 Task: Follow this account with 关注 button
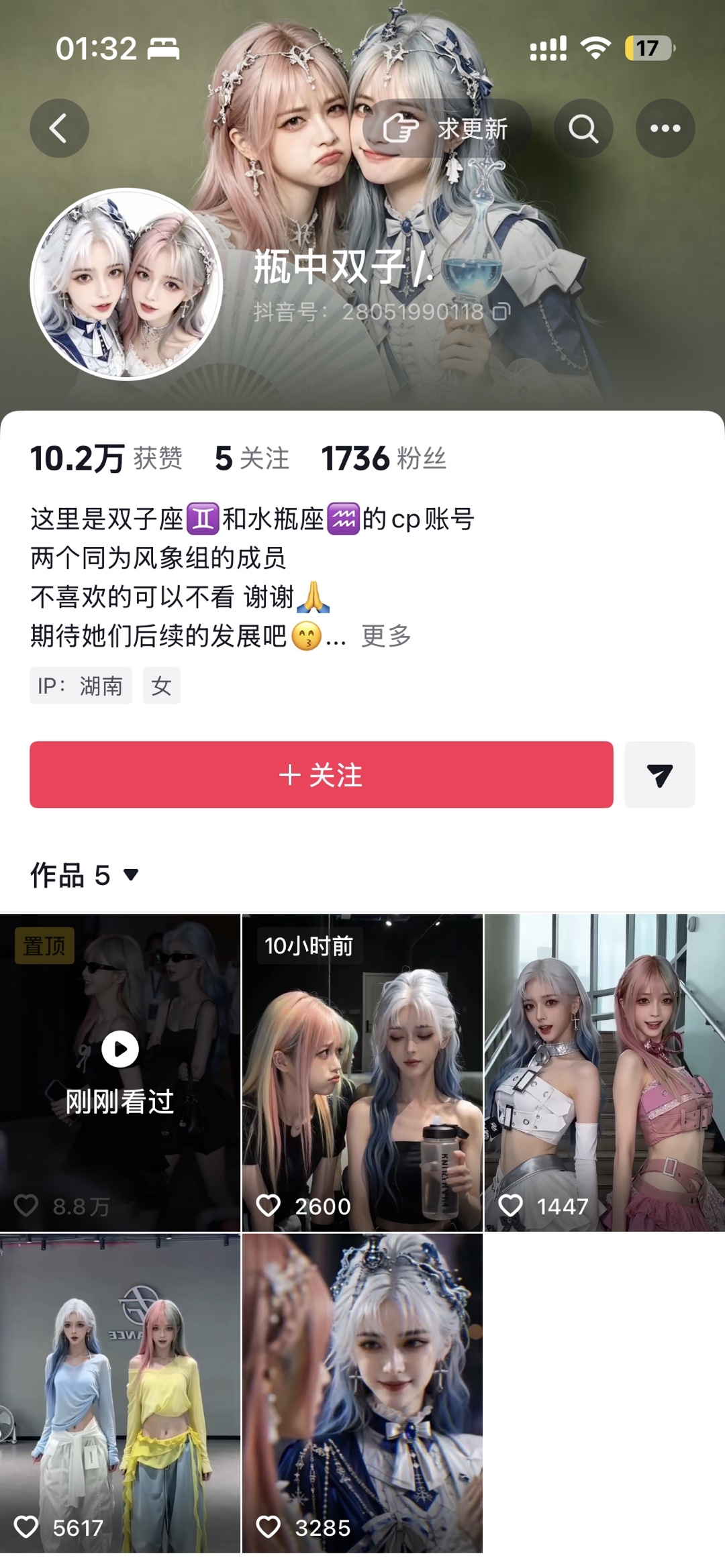[x=321, y=774]
